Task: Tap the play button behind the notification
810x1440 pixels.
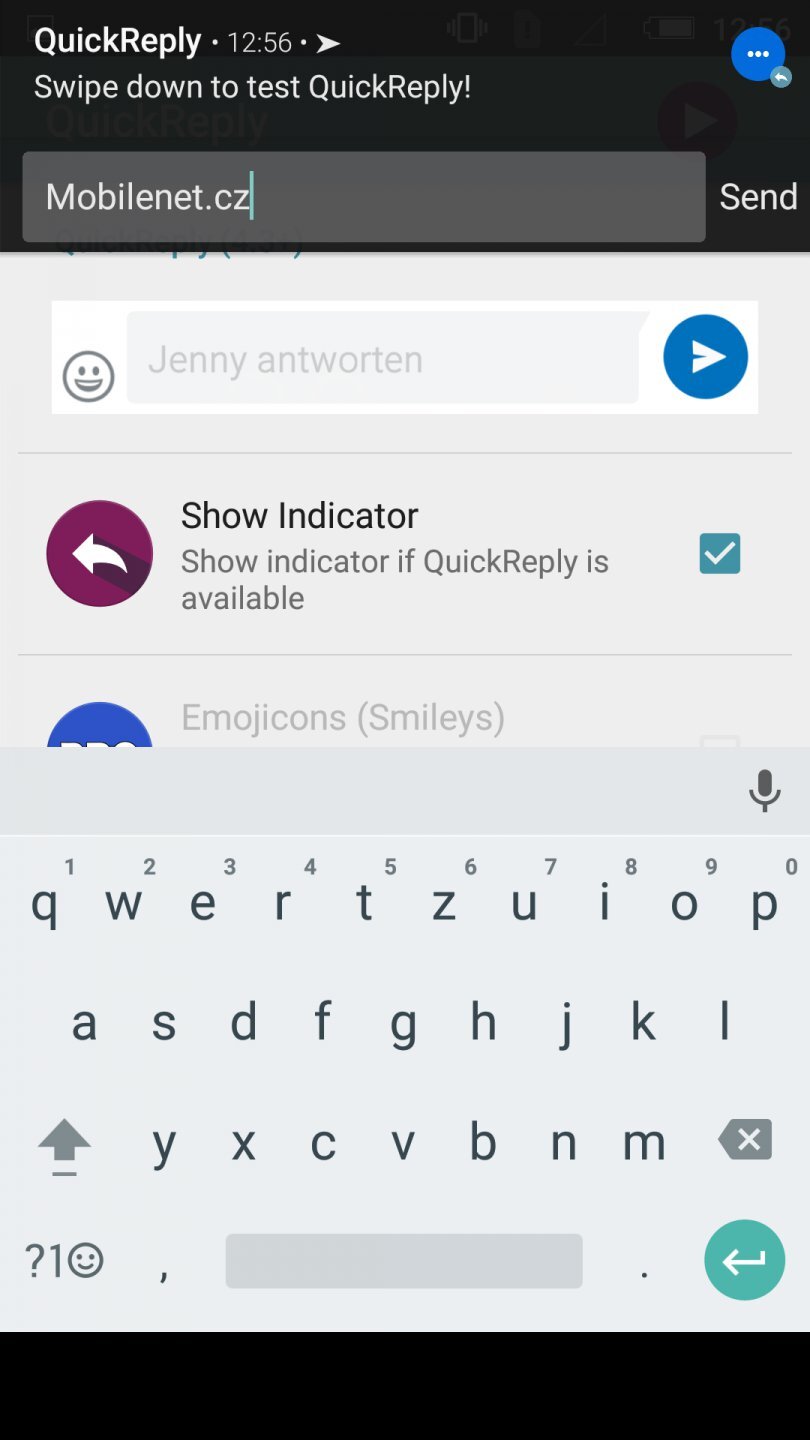Action: [x=697, y=120]
